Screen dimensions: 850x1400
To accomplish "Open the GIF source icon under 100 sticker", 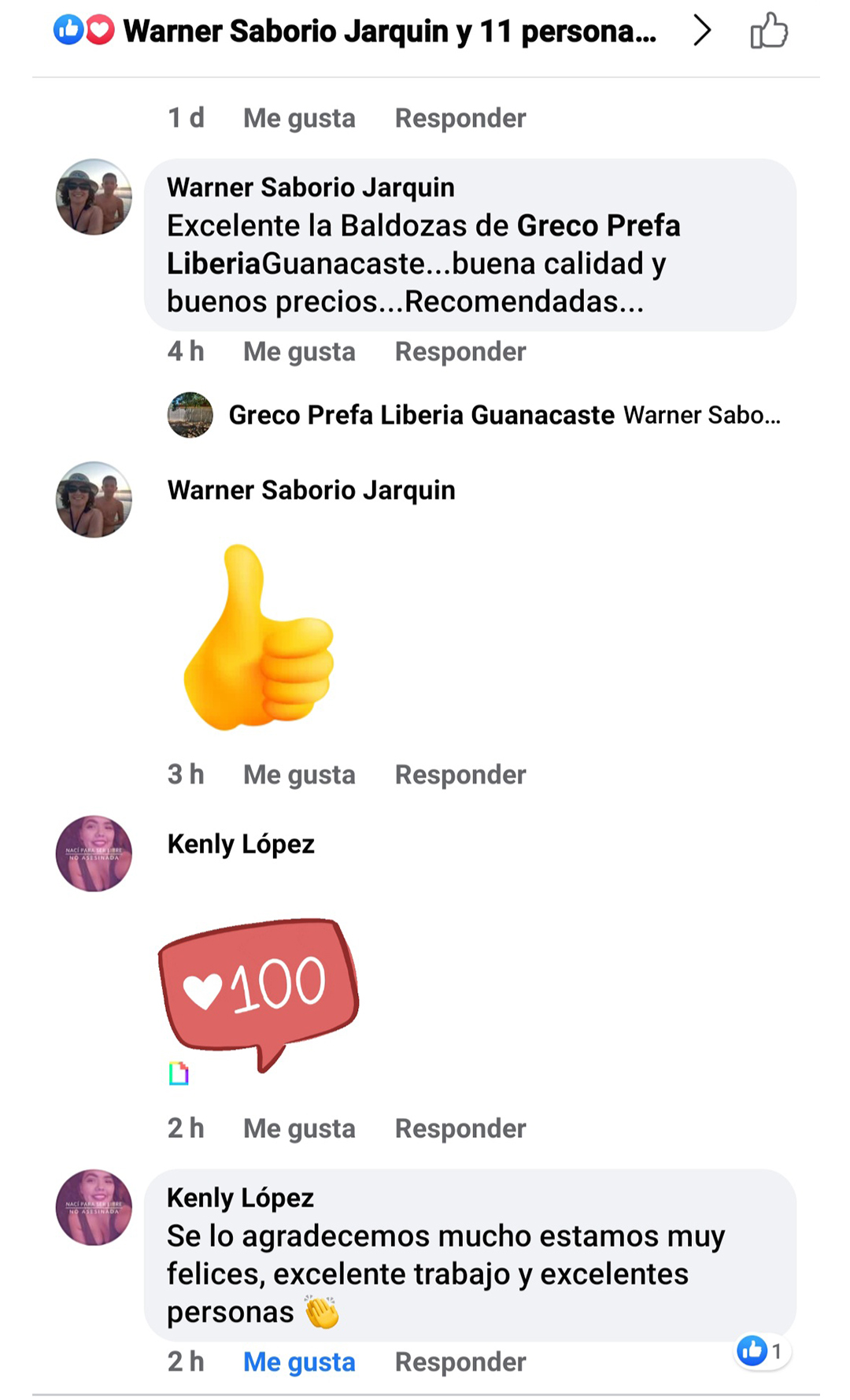I will point(179,1073).
